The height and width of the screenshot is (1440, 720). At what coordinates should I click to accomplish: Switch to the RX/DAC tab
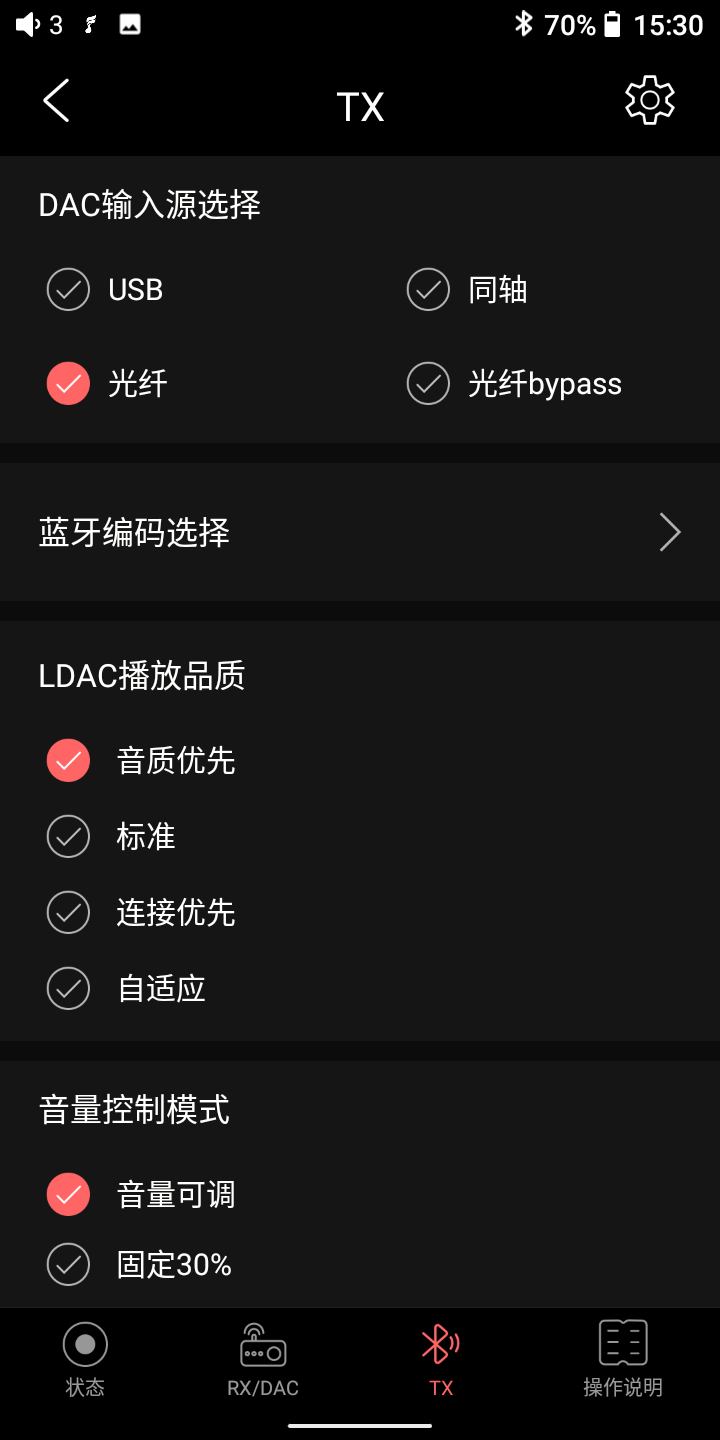coord(263,1358)
